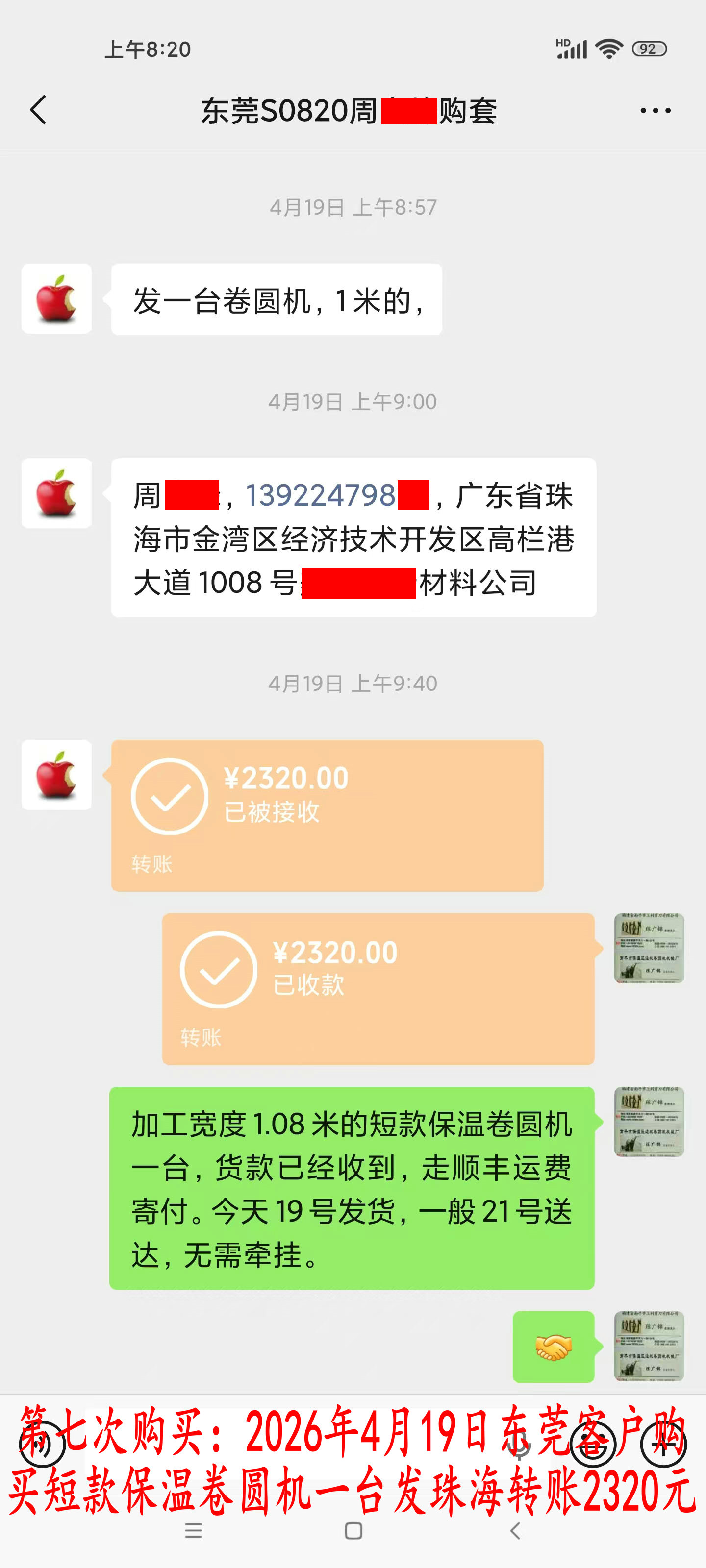Tap the battery indicator showing 92
The image size is (706, 1568).
(649, 49)
